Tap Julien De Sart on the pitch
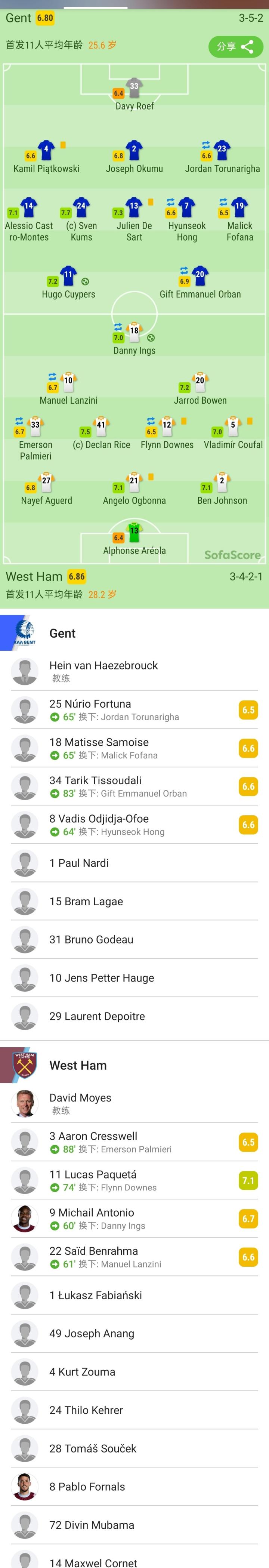Image resolution: width=269 pixels, height=1568 pixels. [134, 220]
